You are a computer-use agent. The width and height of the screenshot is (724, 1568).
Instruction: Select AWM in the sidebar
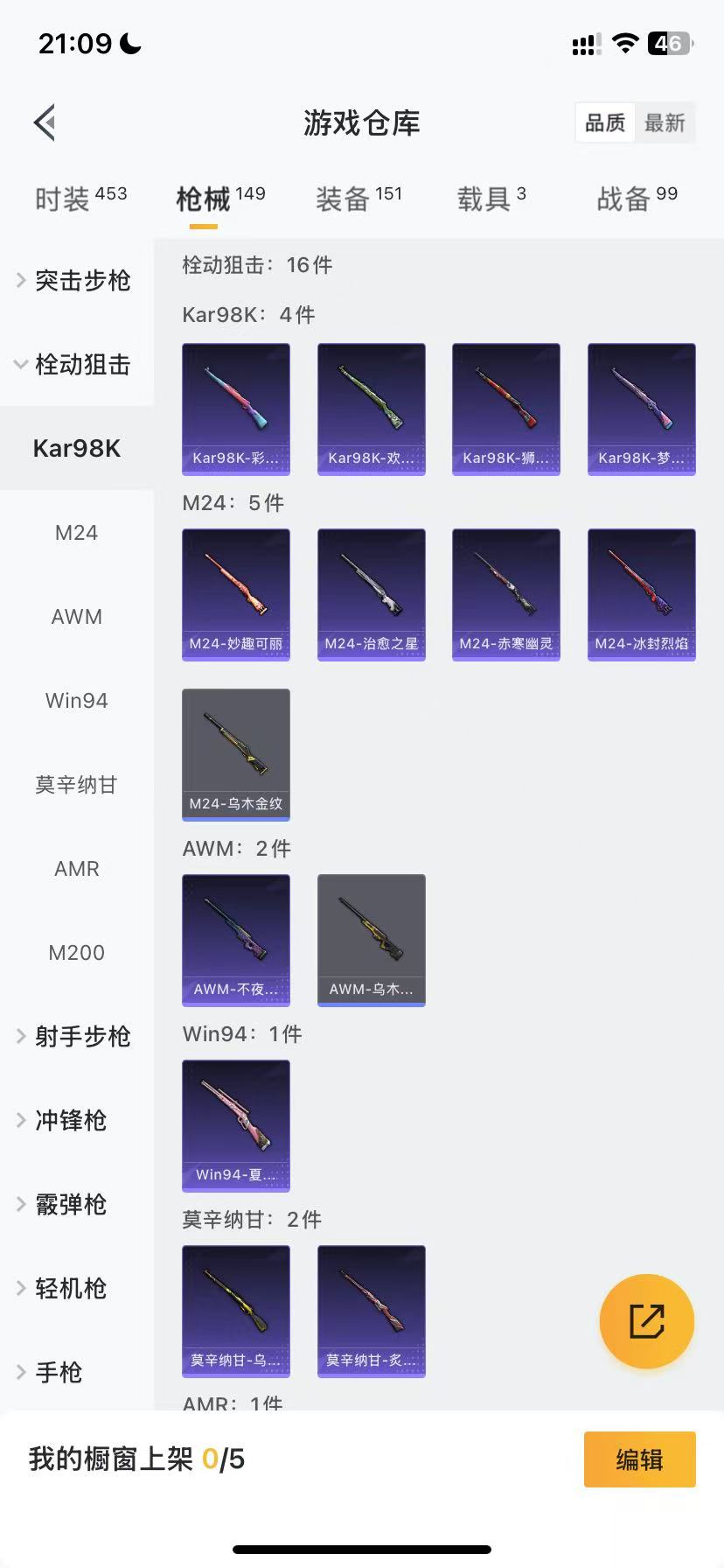coord(76,616)
